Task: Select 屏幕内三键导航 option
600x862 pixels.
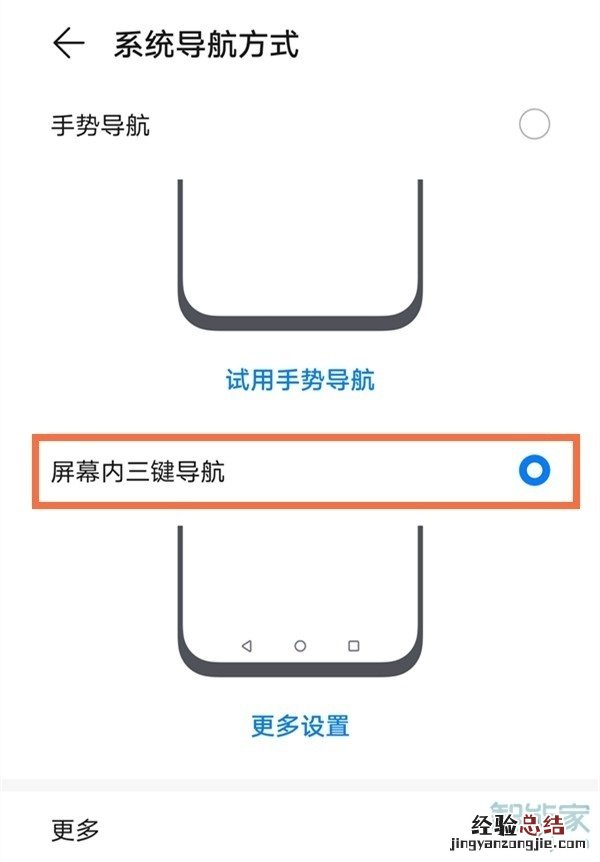Action: coord(535,471)
